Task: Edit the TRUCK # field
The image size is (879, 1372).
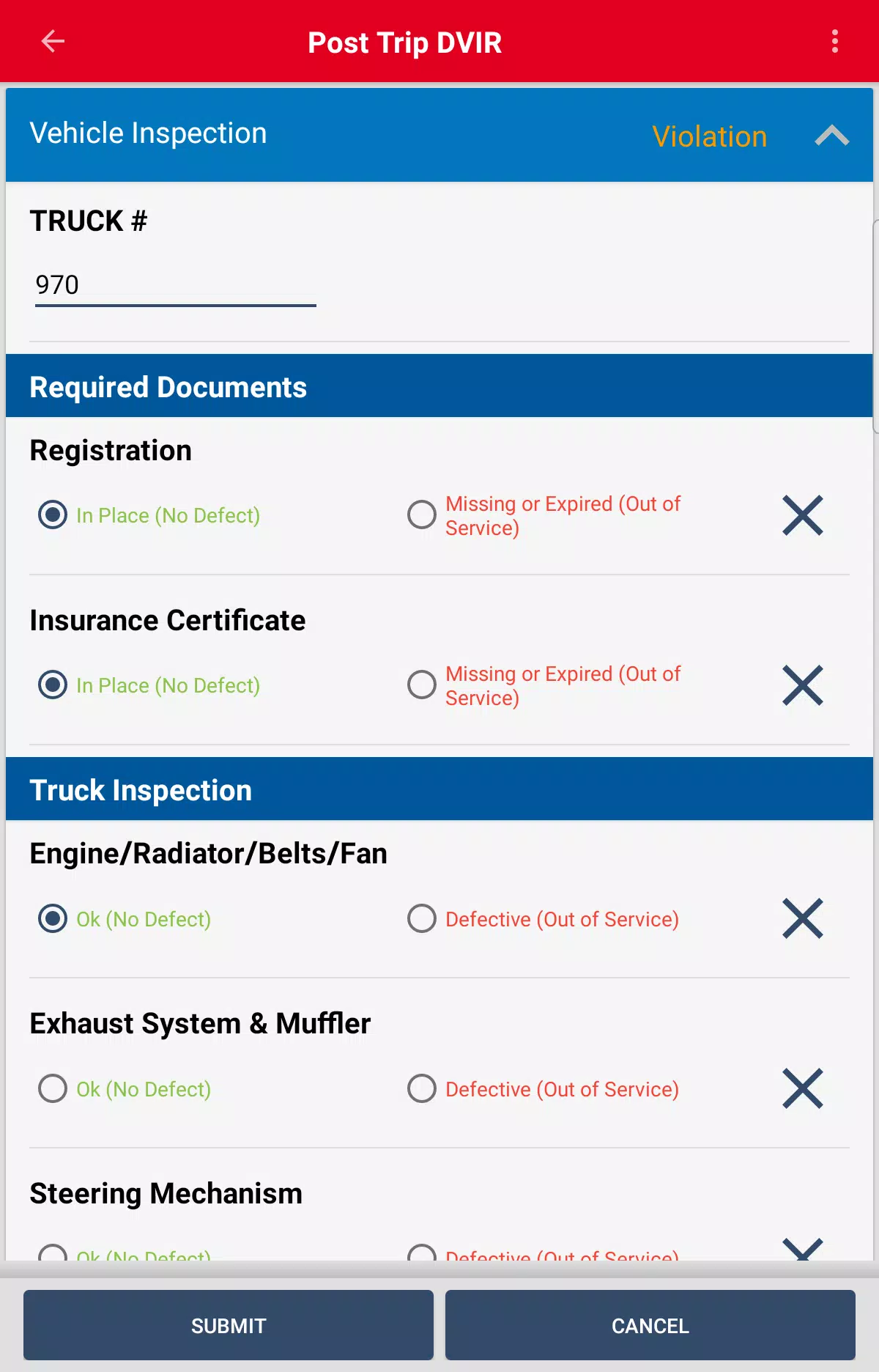Action: [175, 285]
